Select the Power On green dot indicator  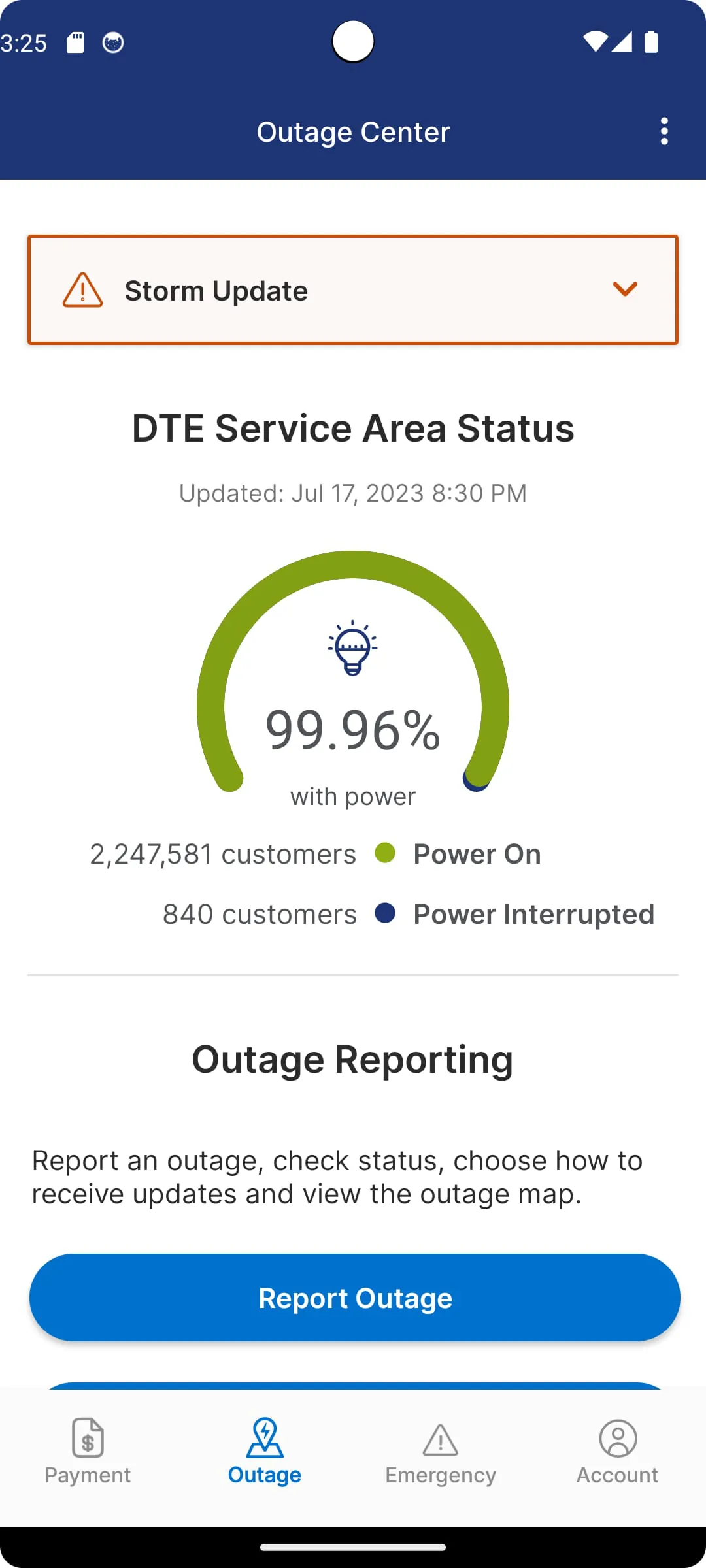pyautogui.click(x=385, y=853)
